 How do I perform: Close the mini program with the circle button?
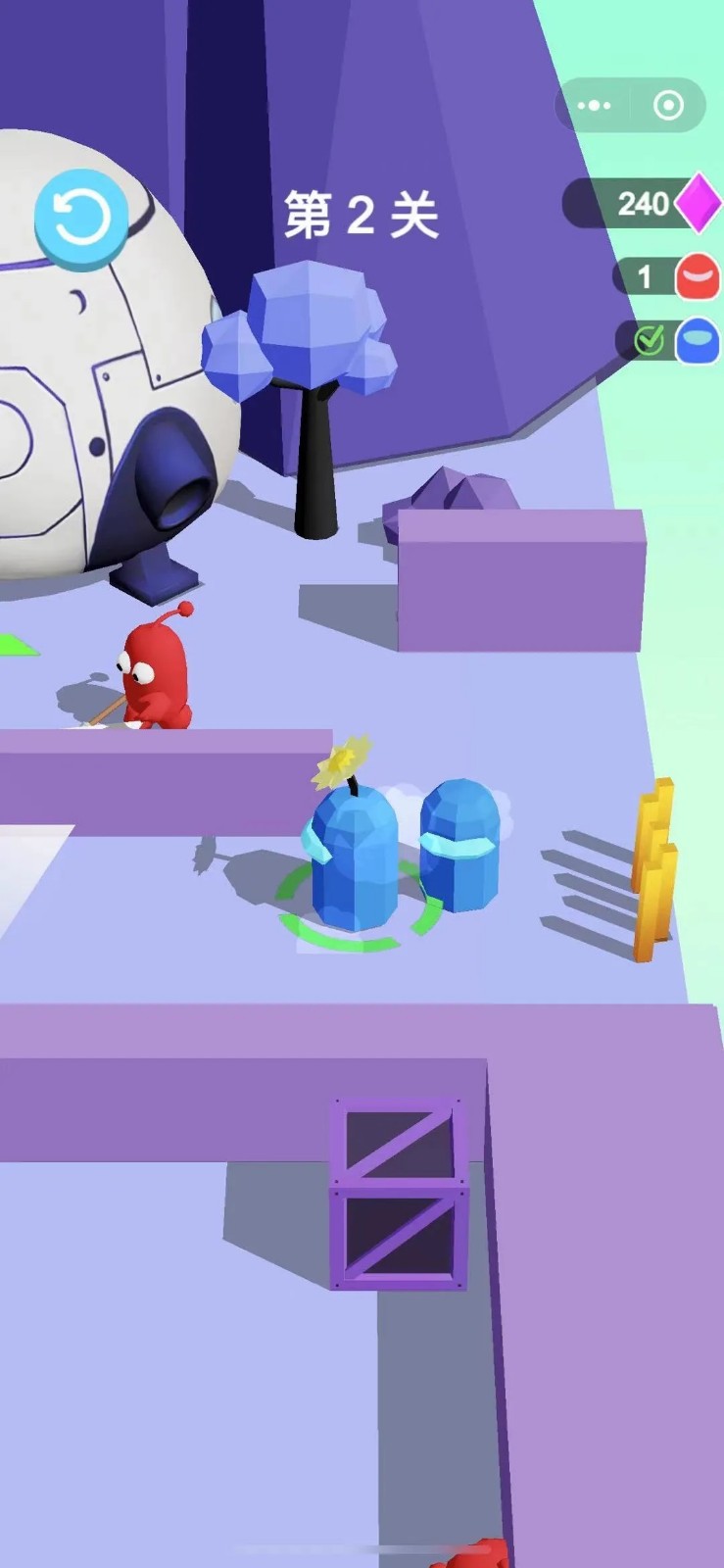(x=668, y=106)
